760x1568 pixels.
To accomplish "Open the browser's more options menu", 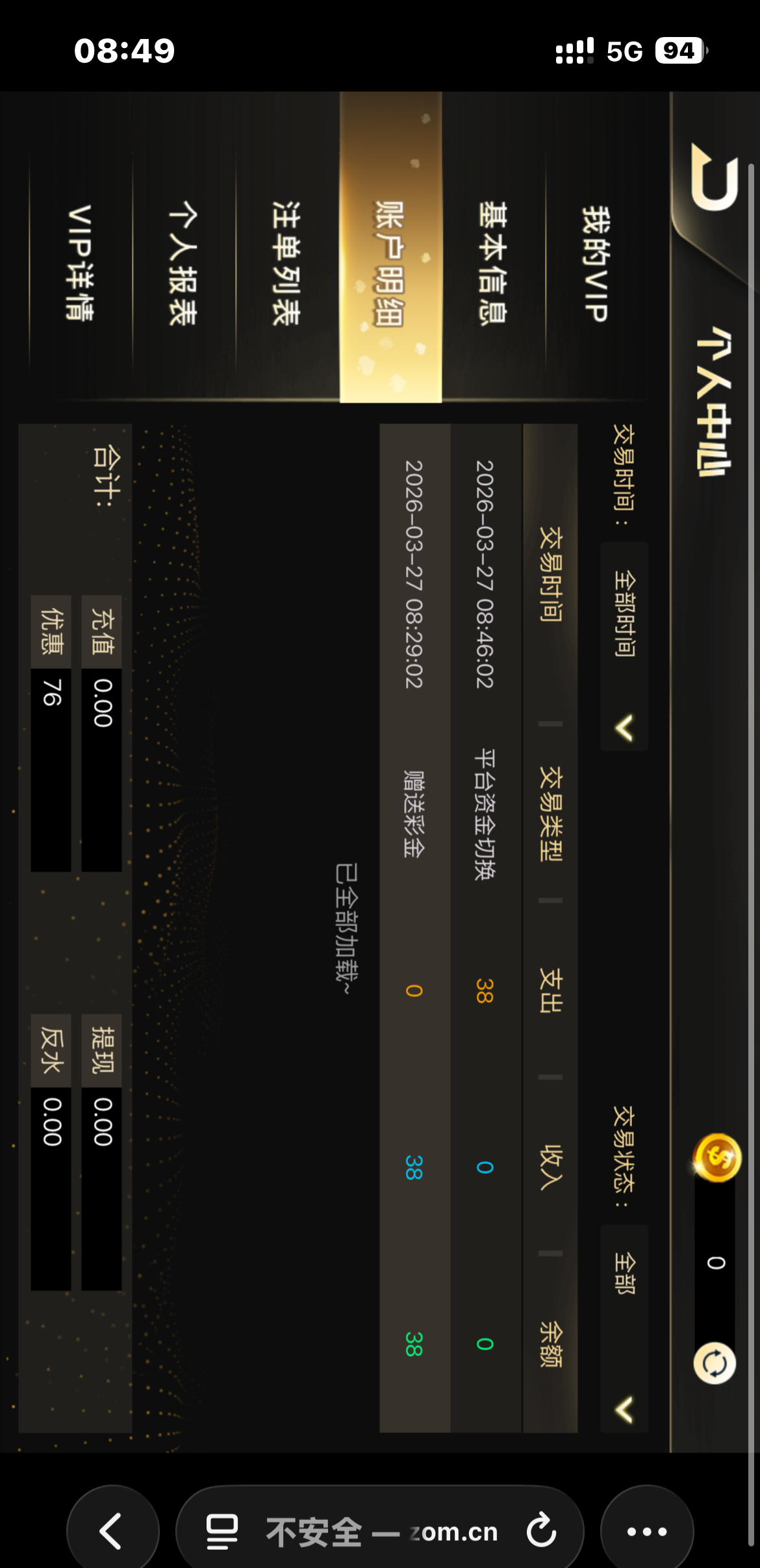I will tap(646, 1531).
